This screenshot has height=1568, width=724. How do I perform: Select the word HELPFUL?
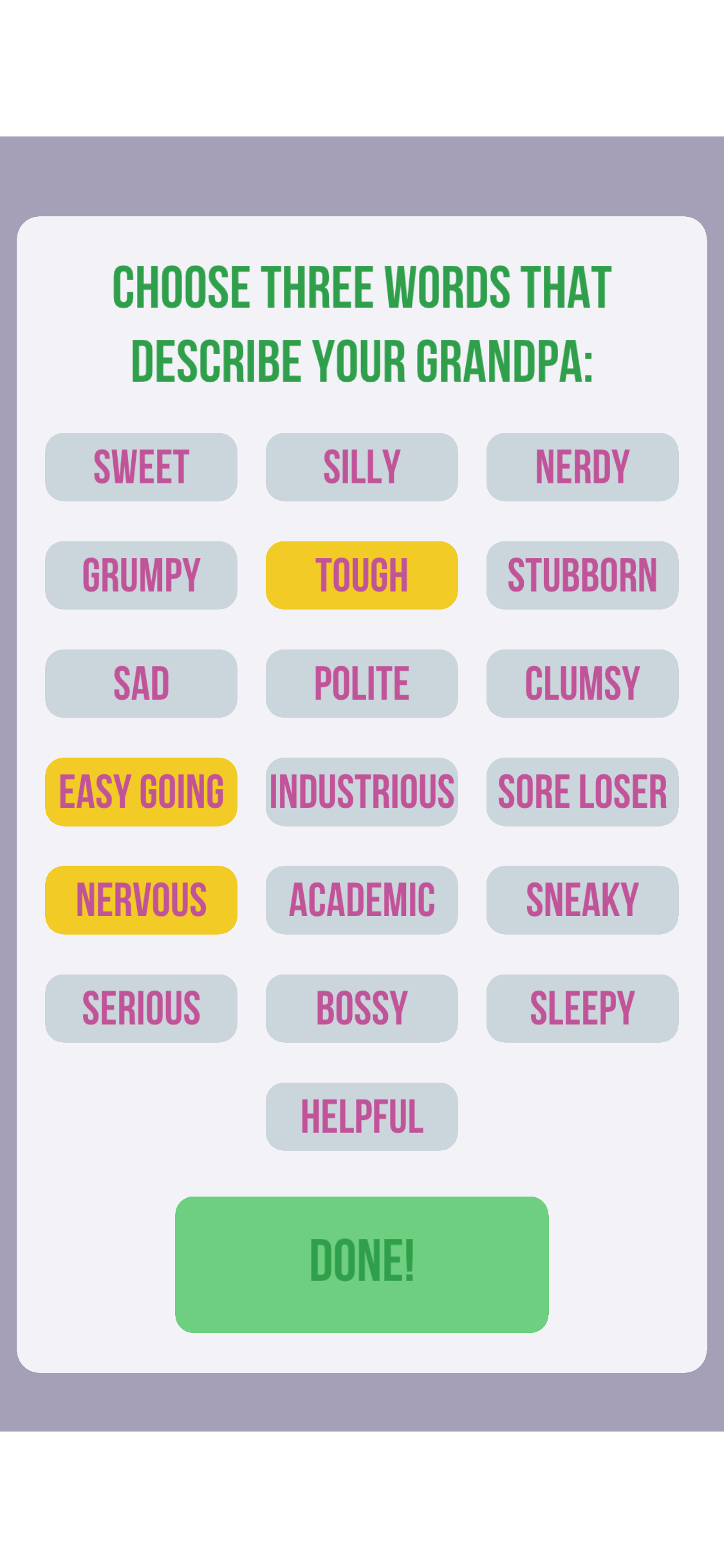[362, 1116]
